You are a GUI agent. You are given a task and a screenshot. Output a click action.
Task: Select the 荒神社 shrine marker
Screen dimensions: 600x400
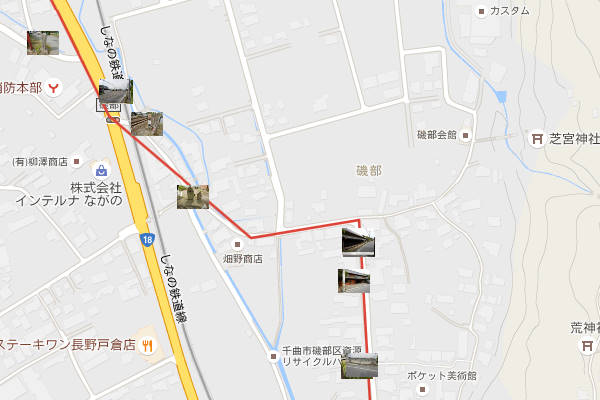587,346
